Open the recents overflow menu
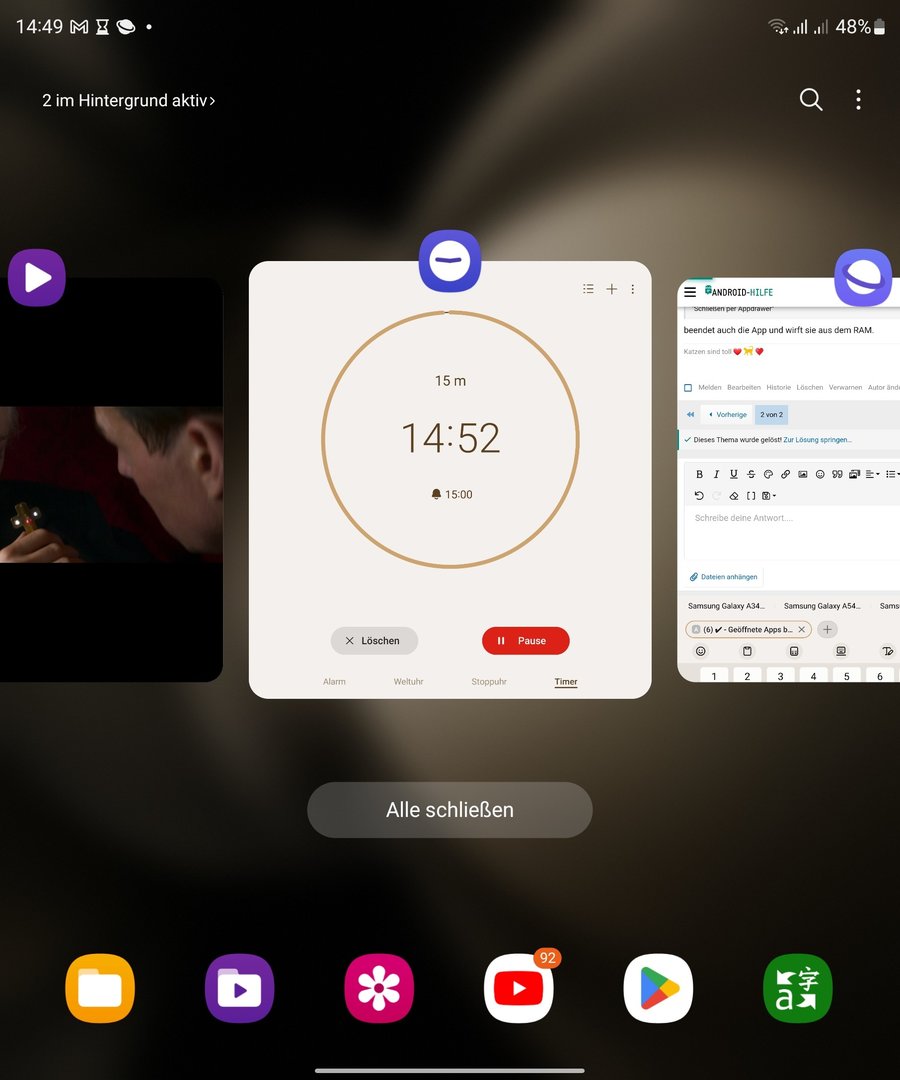 tap(858, 100)
